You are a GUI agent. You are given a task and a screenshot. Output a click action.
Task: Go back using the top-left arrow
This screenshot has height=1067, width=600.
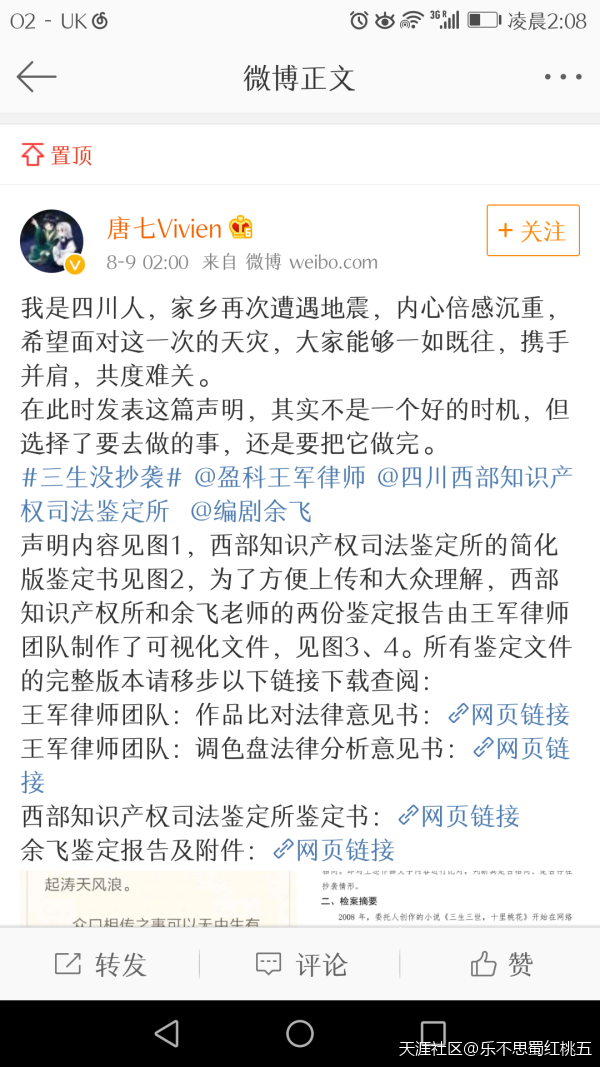click(37, 77)
